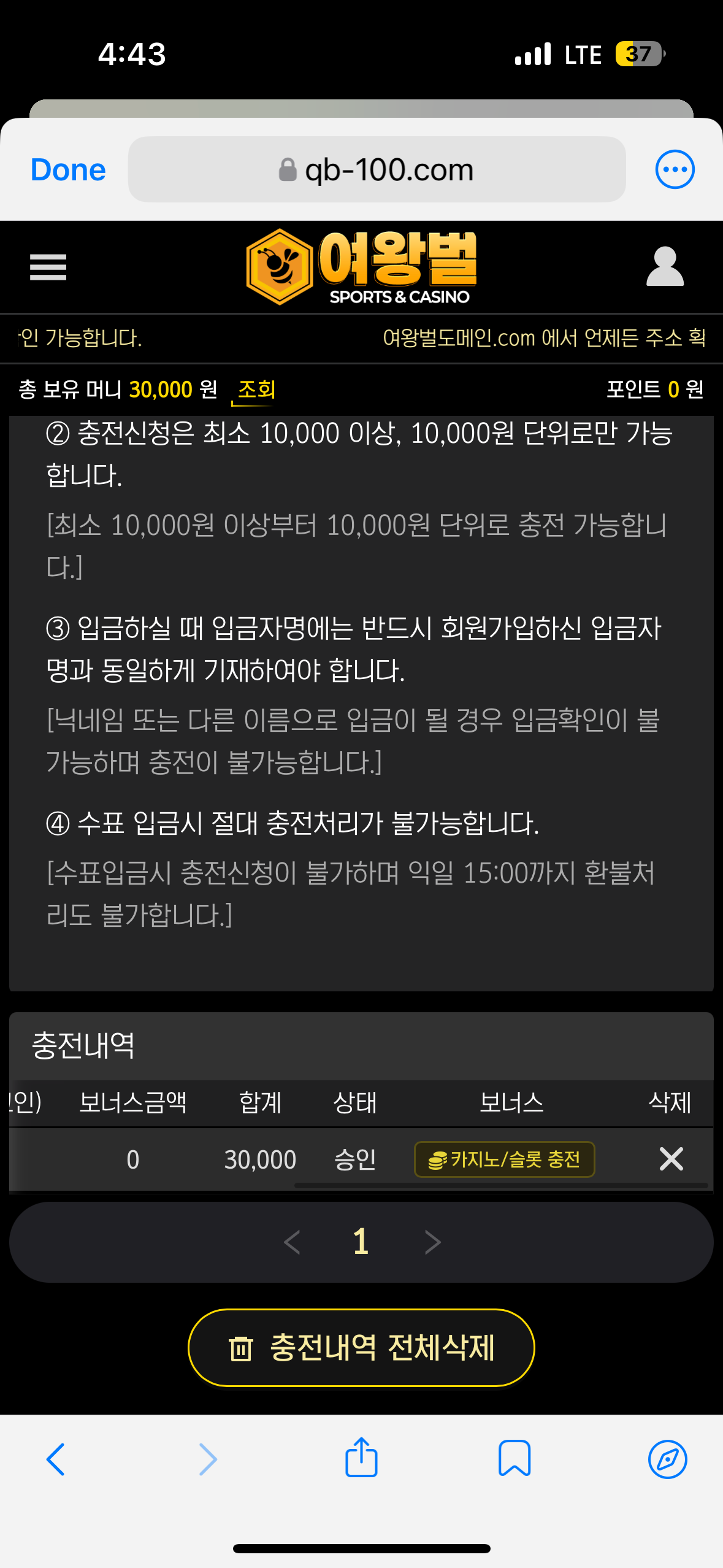Viewport: 723px width, 1568px height.
Task: Tap the 조회 balance lookup link
Action: (256, 390)
